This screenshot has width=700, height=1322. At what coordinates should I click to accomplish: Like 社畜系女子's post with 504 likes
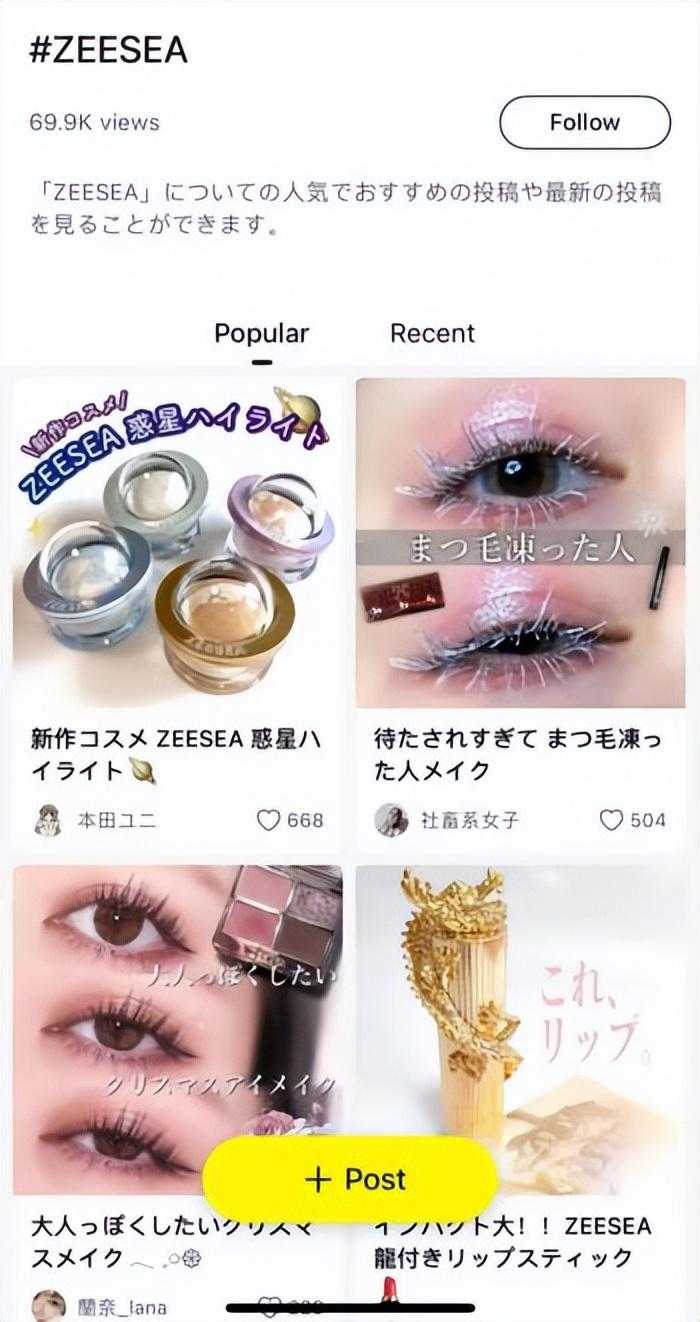[611, 820]
